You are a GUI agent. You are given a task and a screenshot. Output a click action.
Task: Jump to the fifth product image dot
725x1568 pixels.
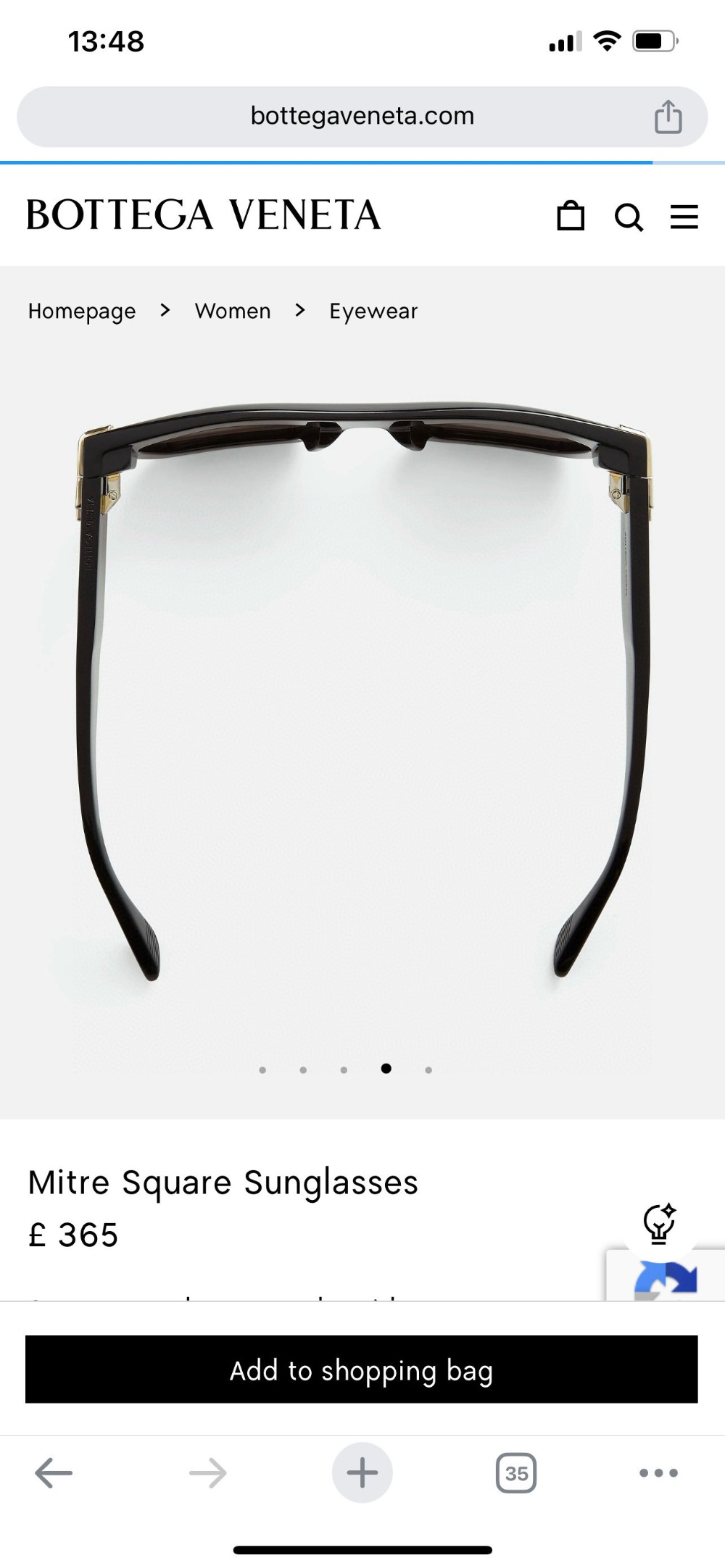point(428,1069)
